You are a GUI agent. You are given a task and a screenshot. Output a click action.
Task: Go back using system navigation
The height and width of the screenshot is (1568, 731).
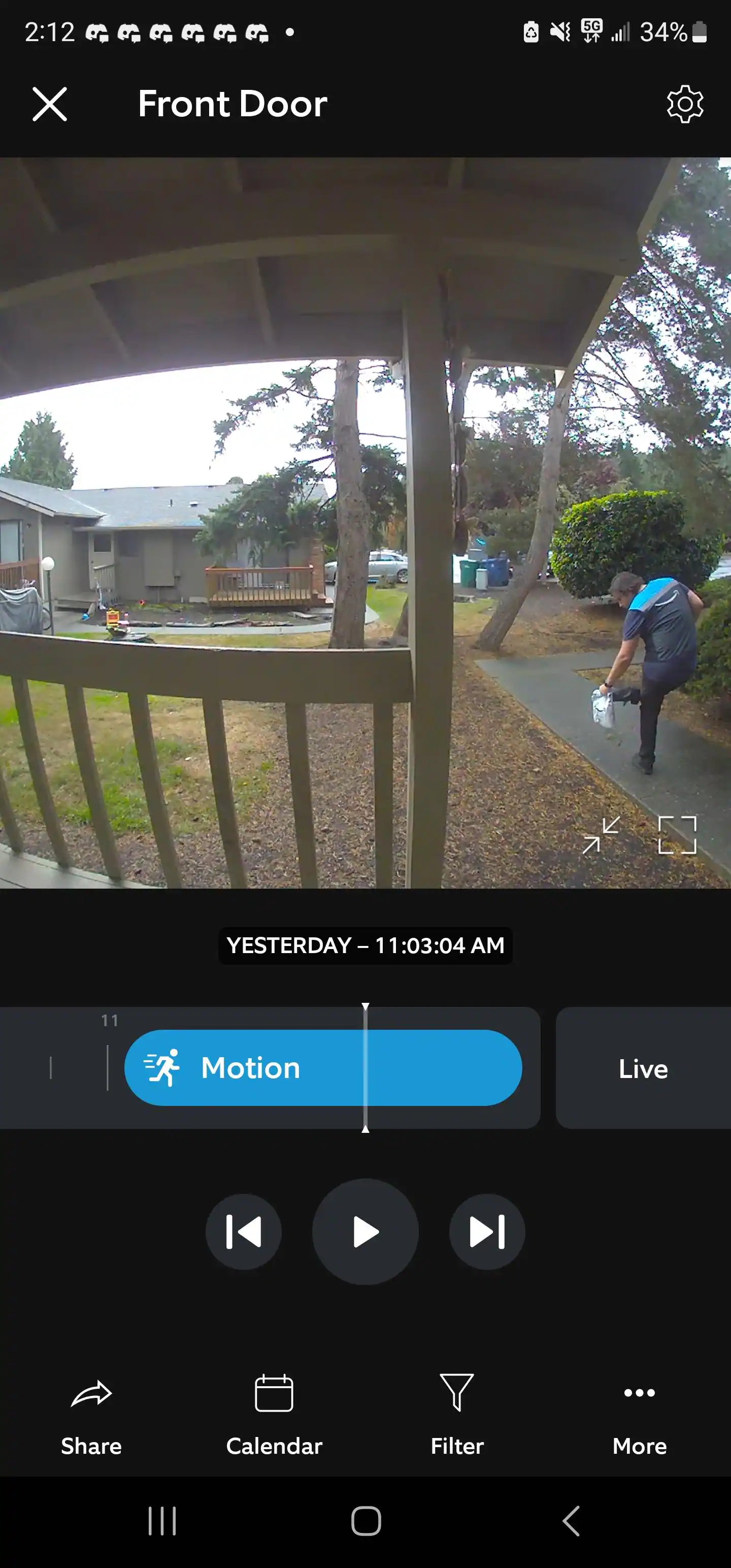point(571,1521)
